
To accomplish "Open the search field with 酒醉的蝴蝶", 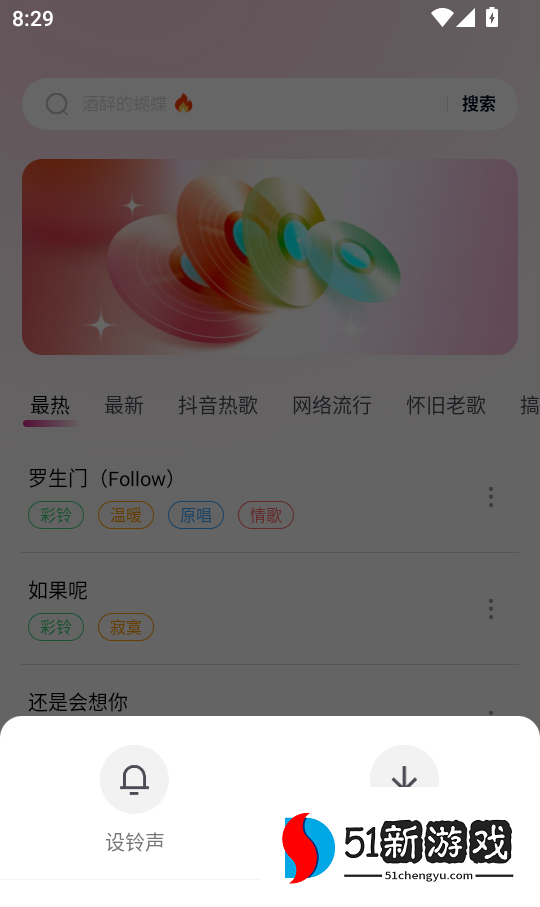I will click(x=234, y=104).
